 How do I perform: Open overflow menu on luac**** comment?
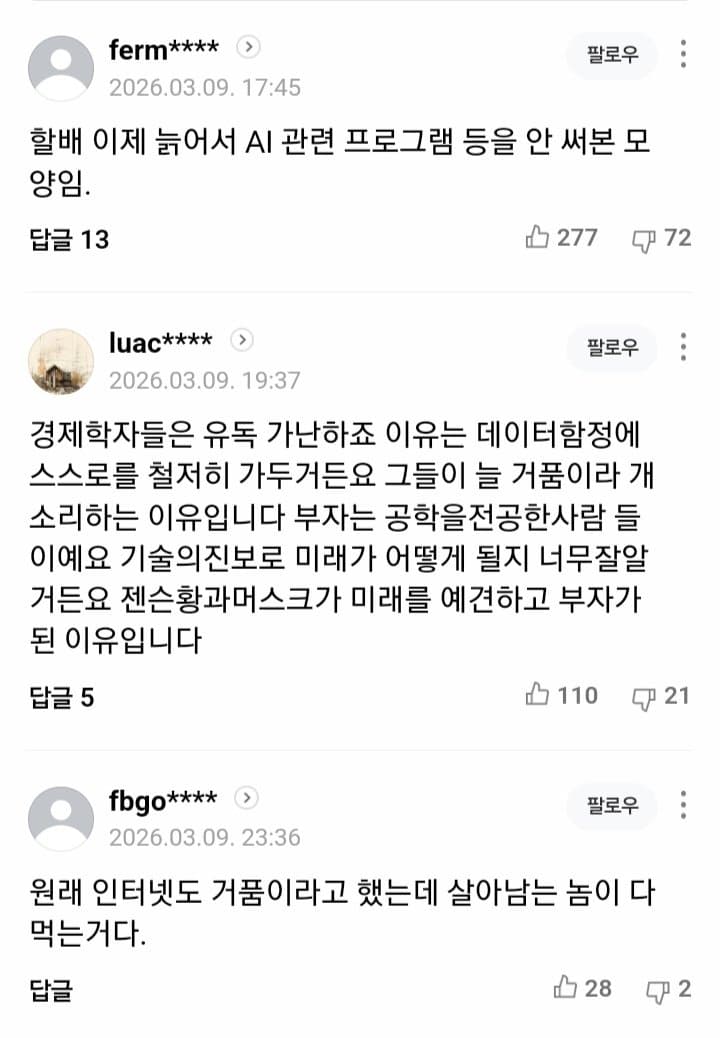coord(683,347)
